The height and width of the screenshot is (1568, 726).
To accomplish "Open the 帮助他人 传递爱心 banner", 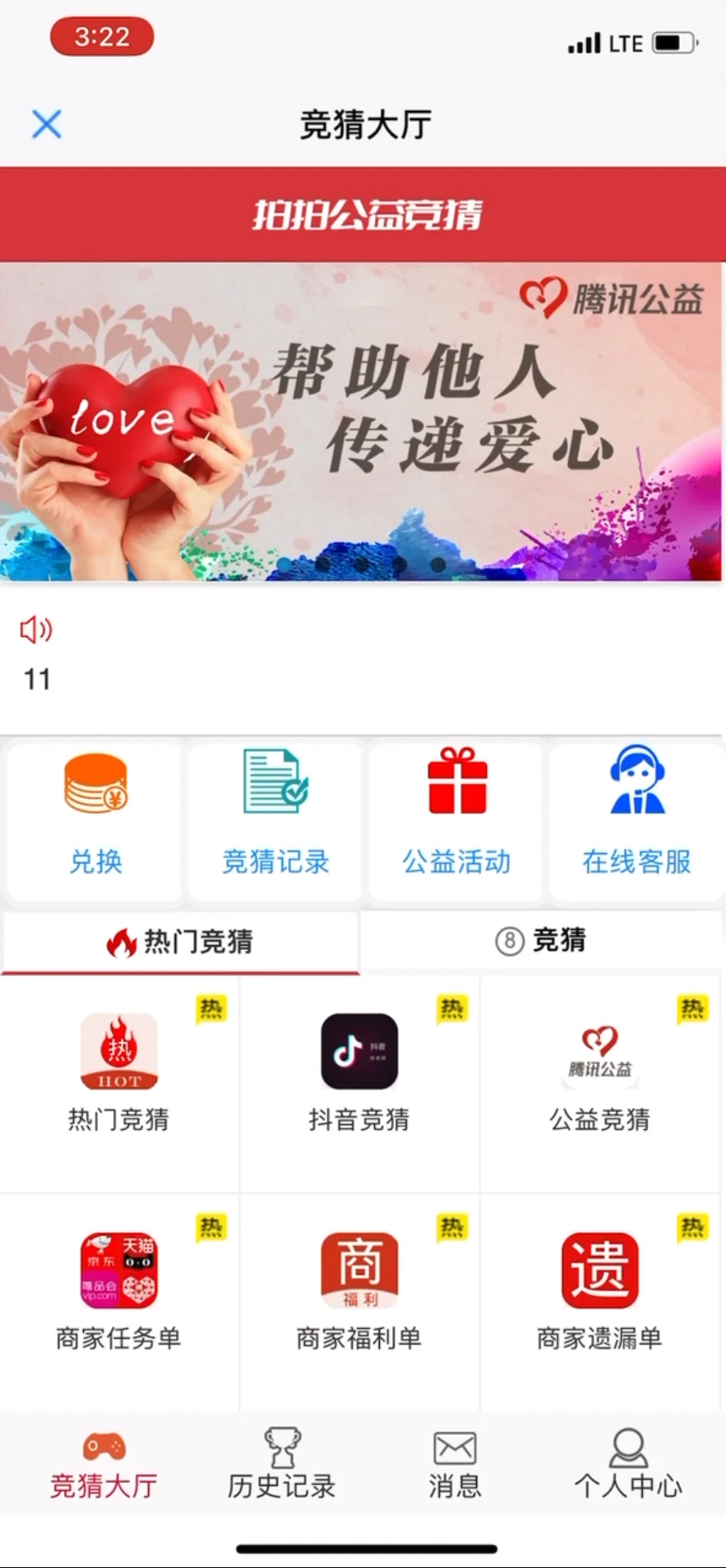I will point(362,422).
